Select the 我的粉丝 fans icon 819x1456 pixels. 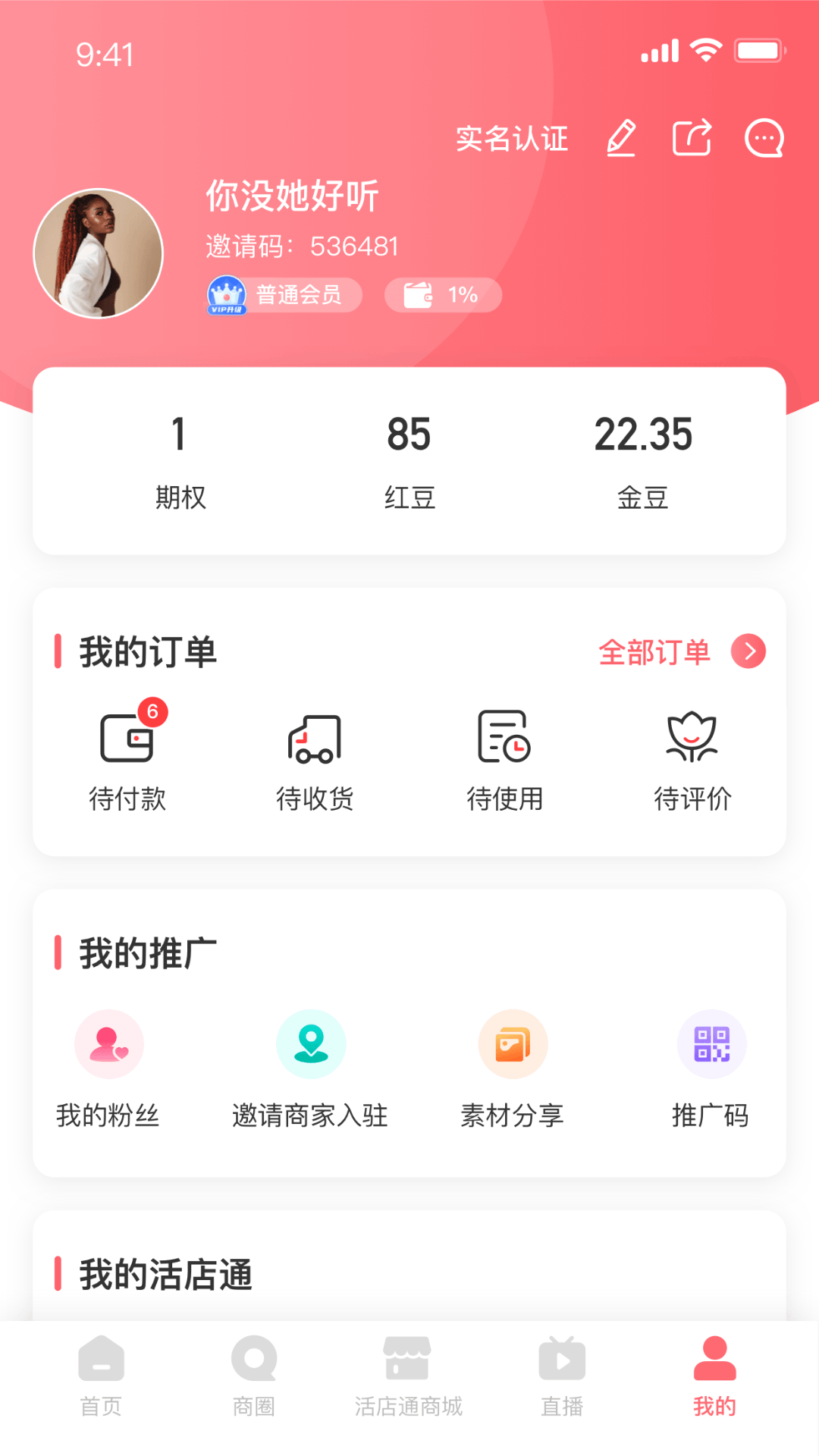coord(108,1043)
